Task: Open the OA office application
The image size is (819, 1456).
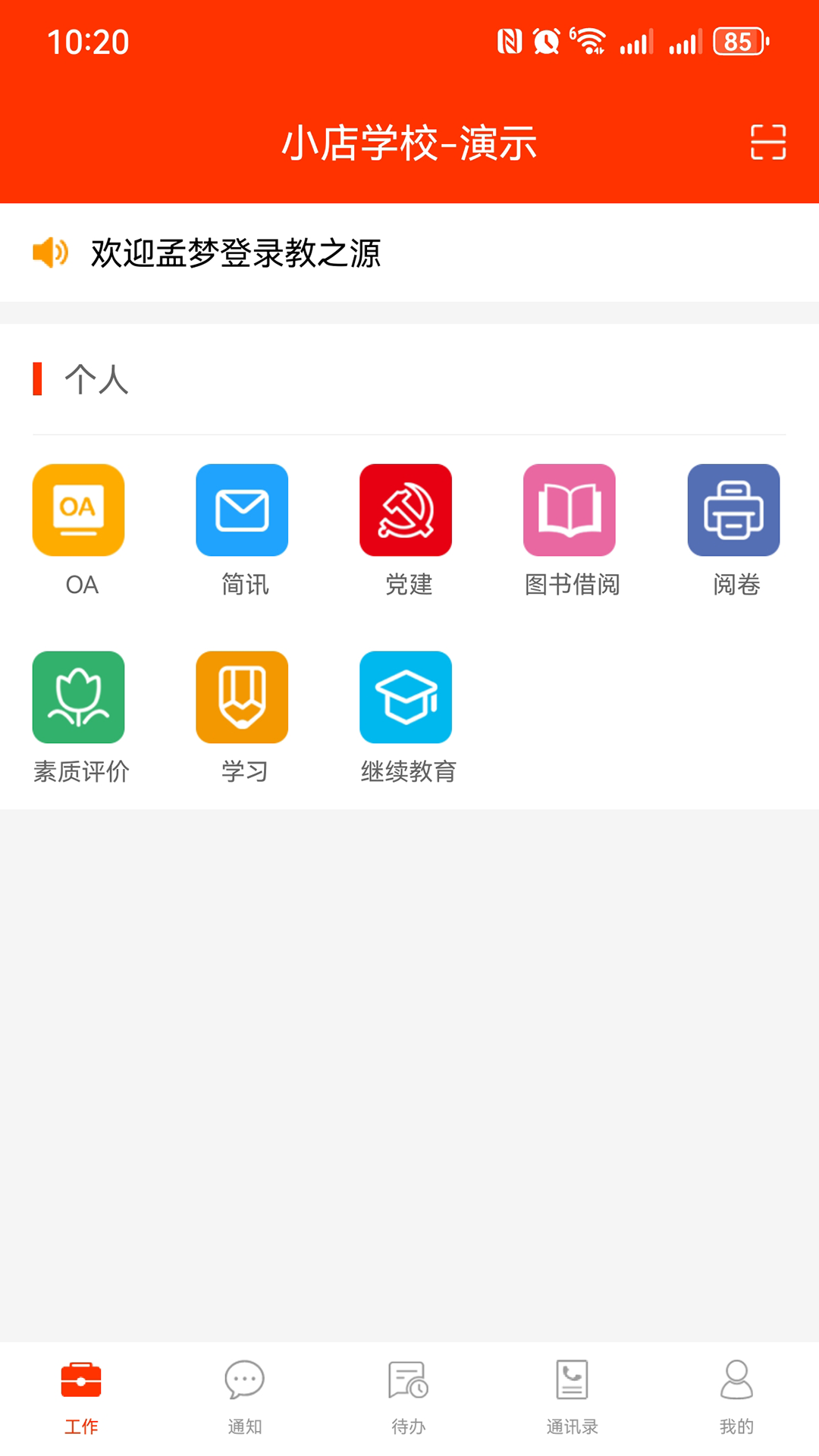Action: [78, 510]
